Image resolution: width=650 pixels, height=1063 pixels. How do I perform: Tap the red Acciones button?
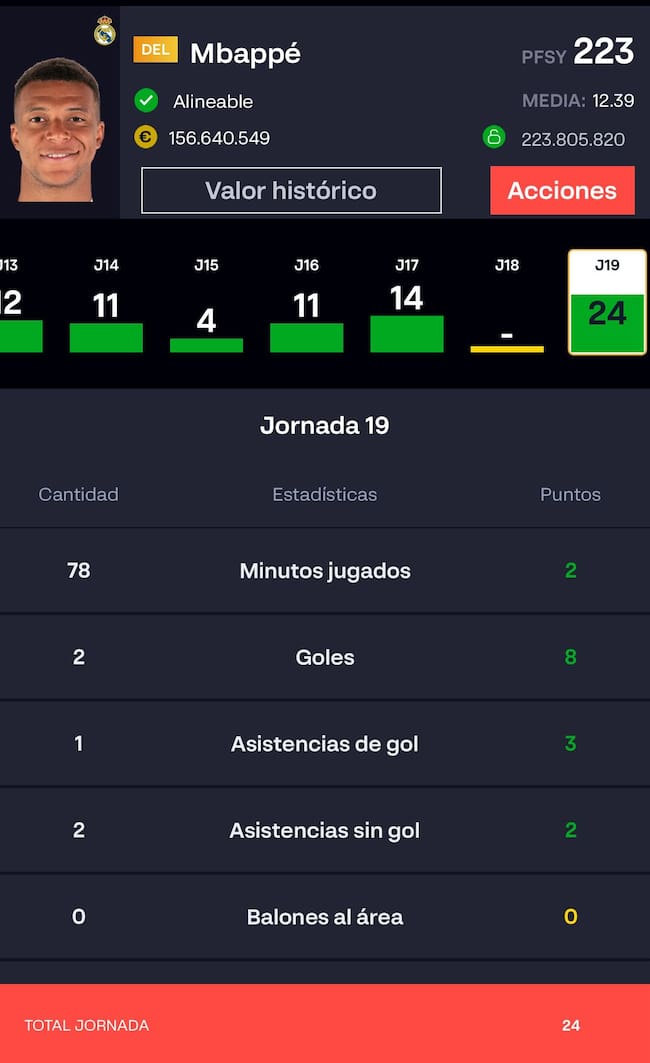point(562,190)
